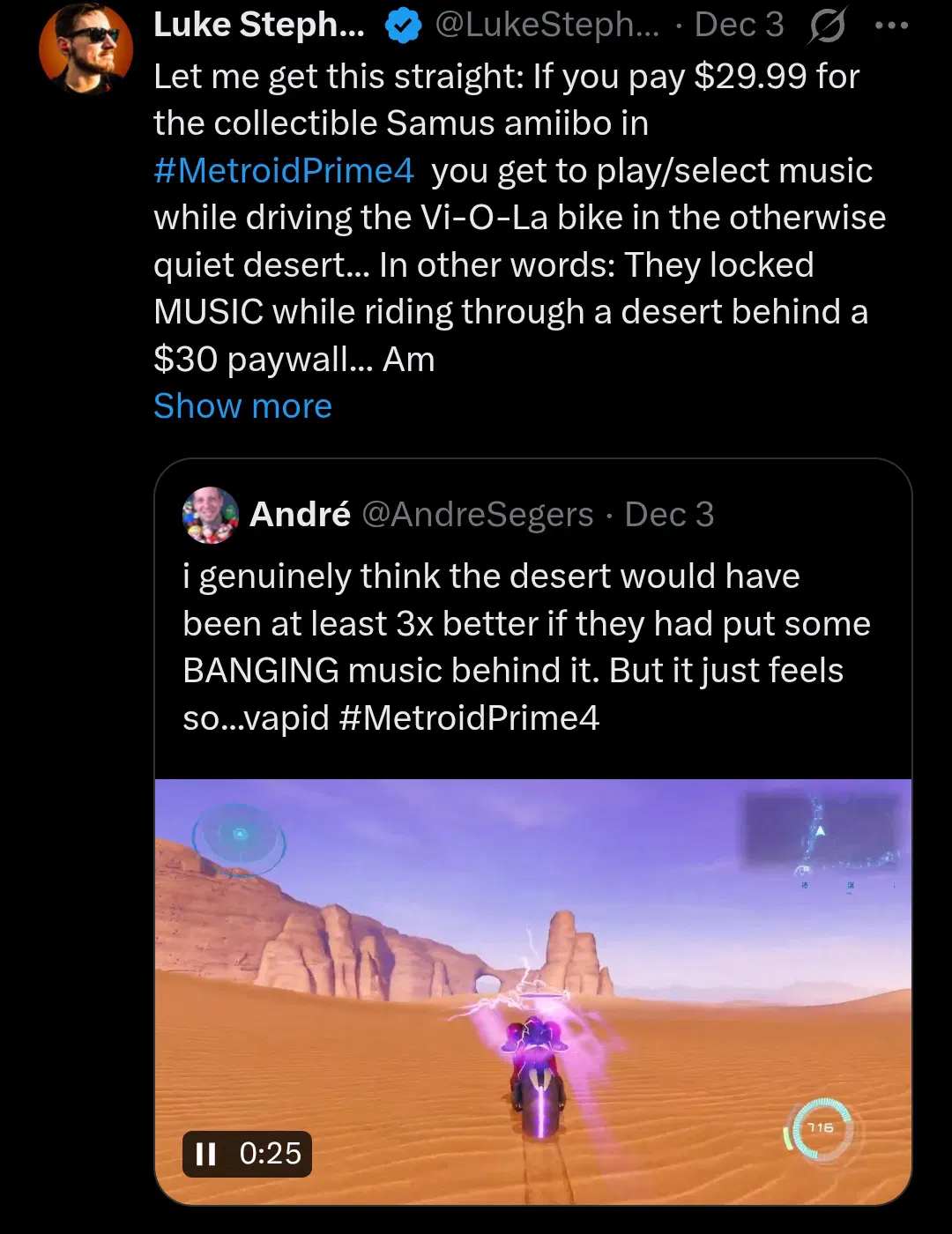Open Luke Stephens' profile picture
The image size is (952, 1234).
click(86, 48)
